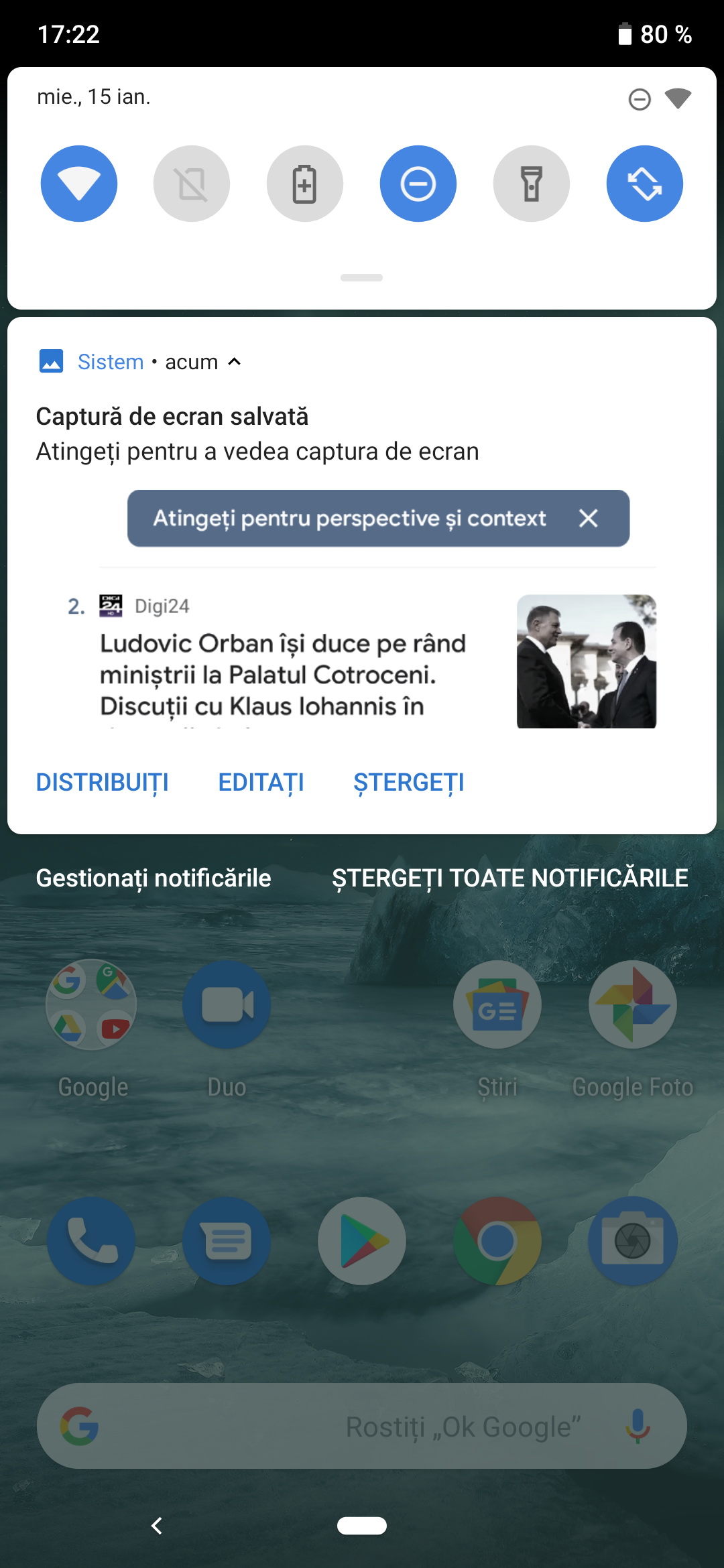Tap the home pill button
The image size is (724, 1568).
point(362,1526)
